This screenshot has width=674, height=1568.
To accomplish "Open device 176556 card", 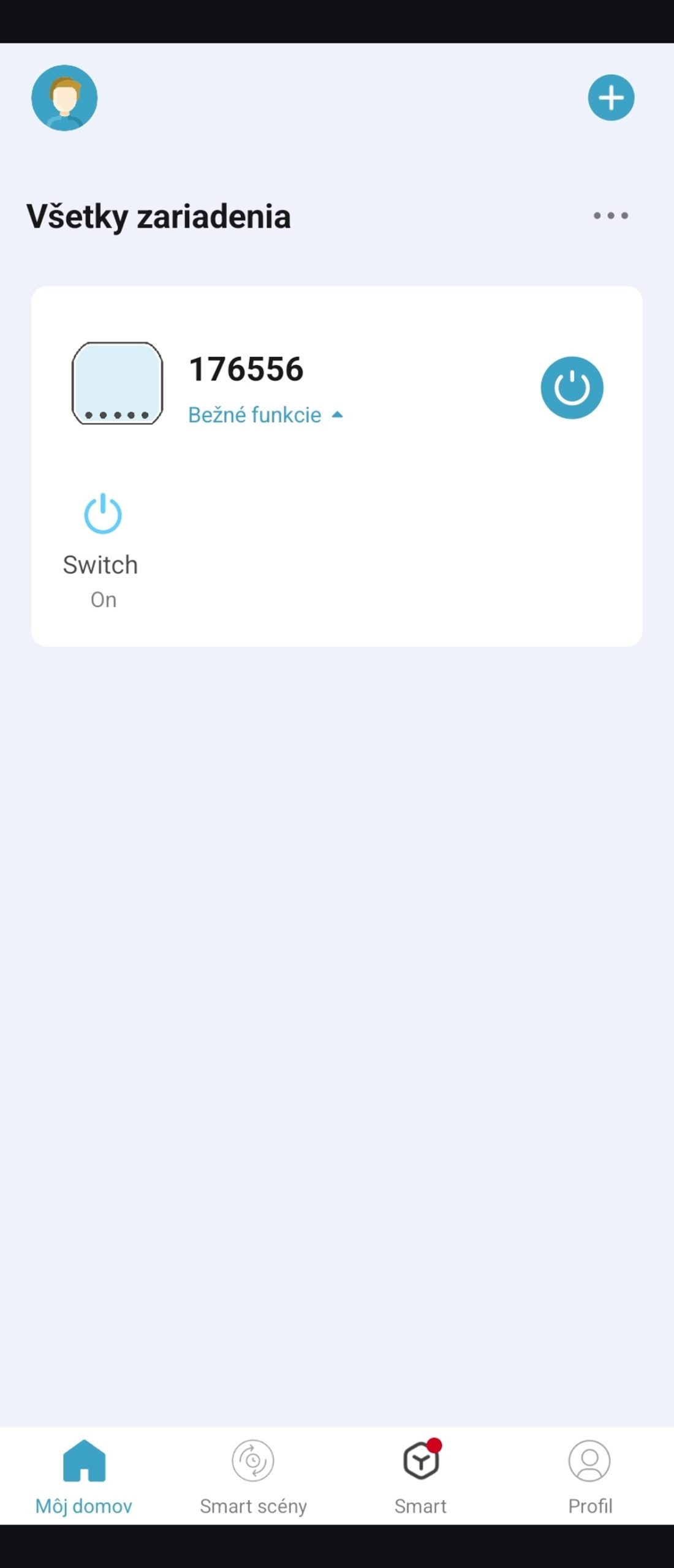I will pyautogui.click(x=246, y=370).
